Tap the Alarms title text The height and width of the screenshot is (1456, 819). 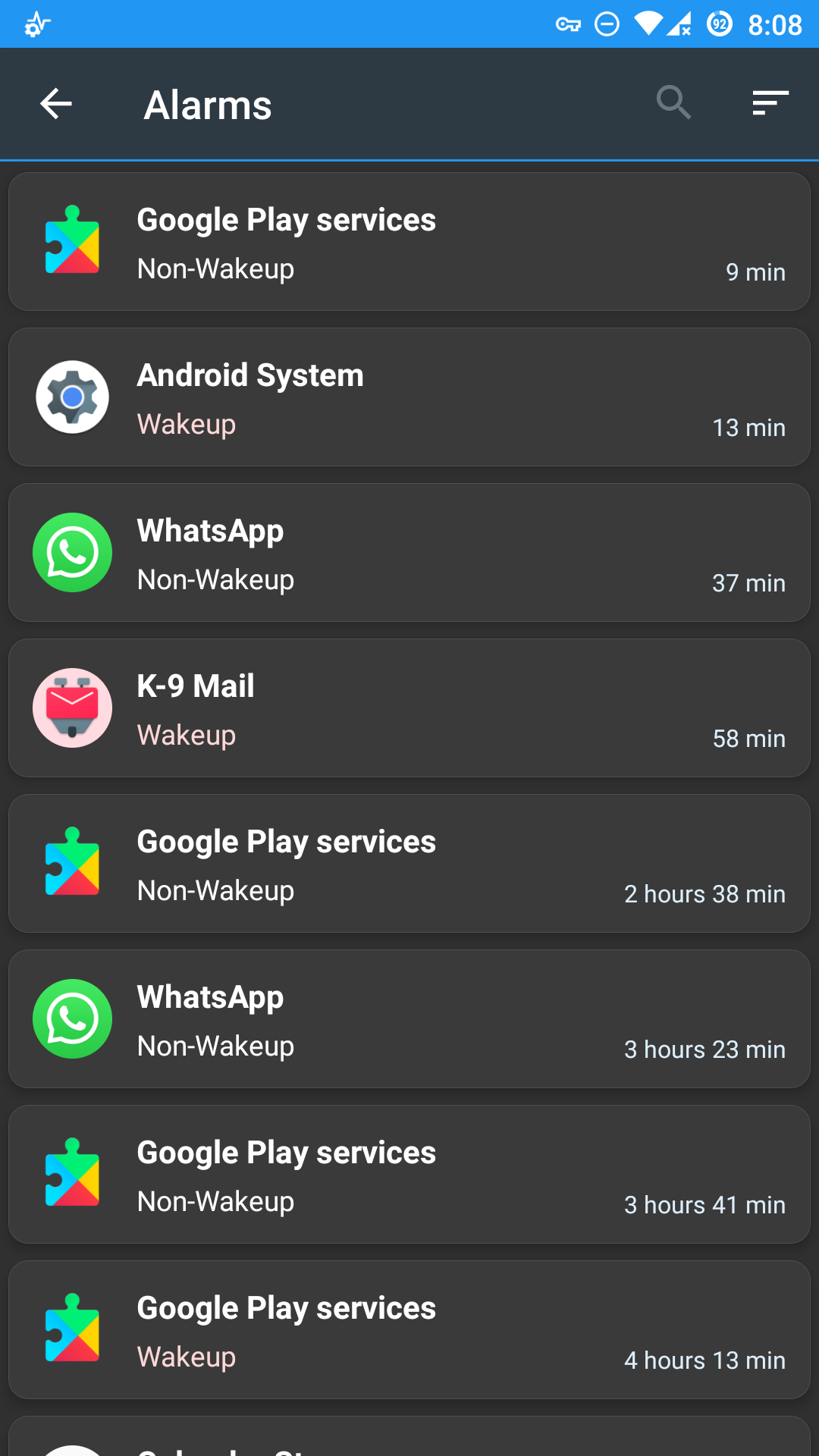(207, 104)
